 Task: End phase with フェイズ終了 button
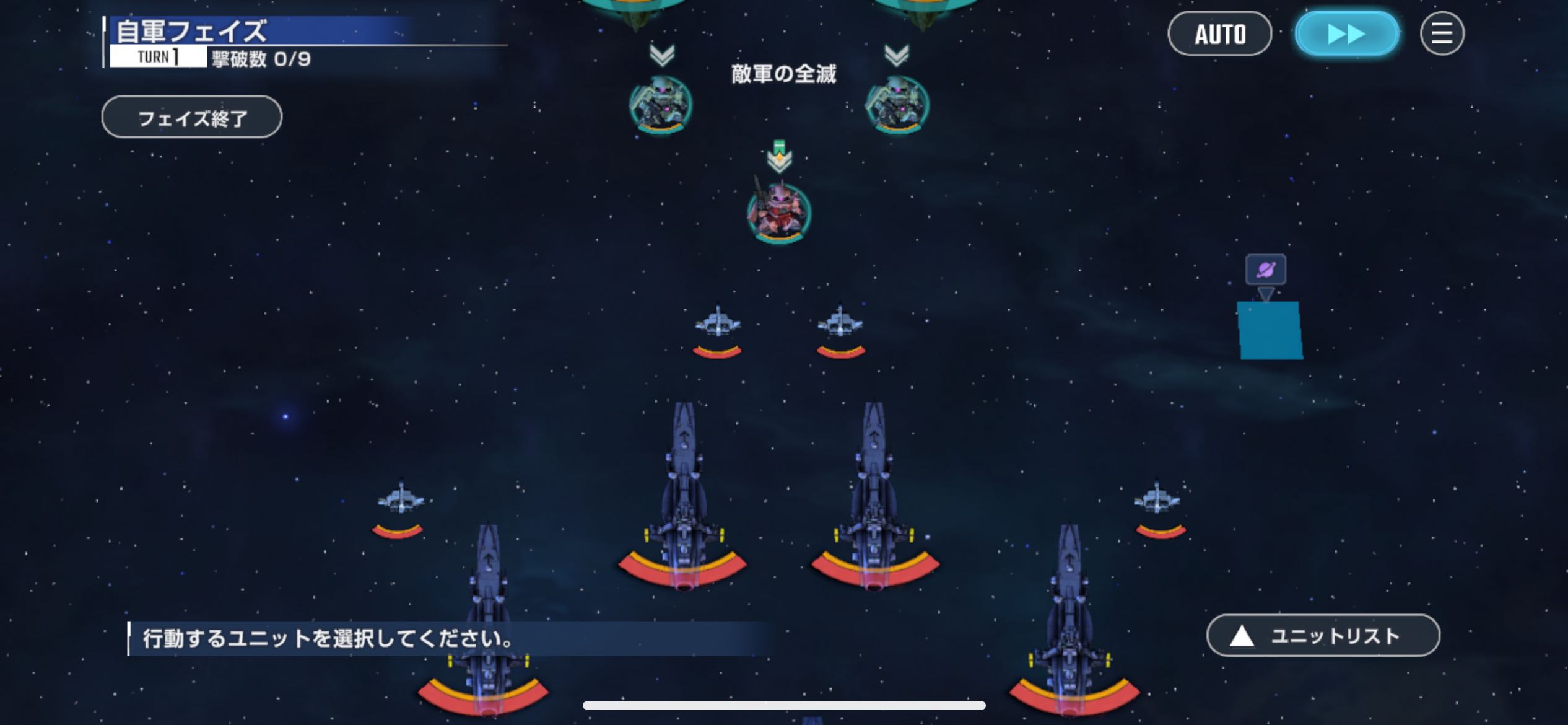pos(191,117)
